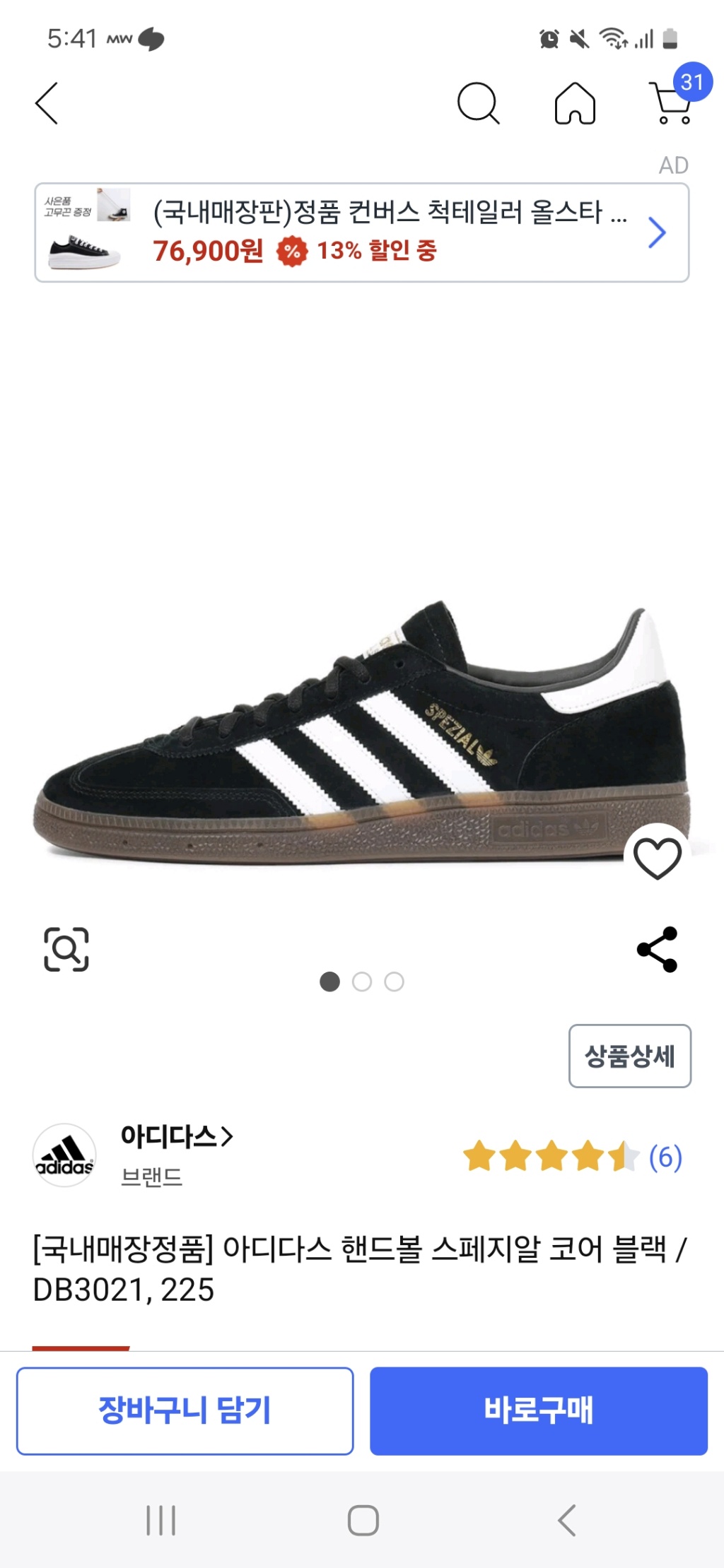This screenshot has height=1568, width=724.
Task: Buy now with 바로구매 button
Action: pos(538,1410)
